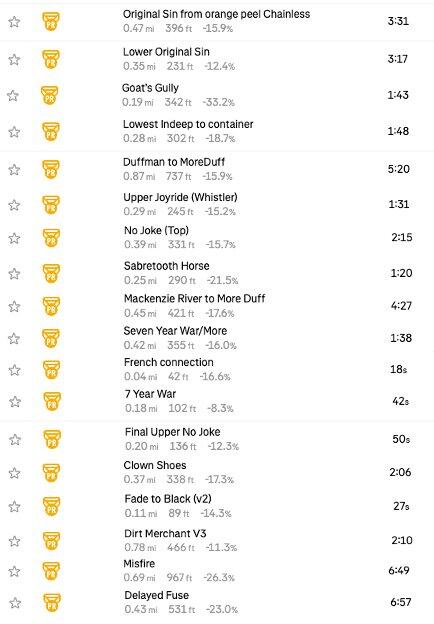The width and height of the screenshot is (434, 624).
Task: Open the Lower Original Sin segment
Action: click(x=166, y=52)
